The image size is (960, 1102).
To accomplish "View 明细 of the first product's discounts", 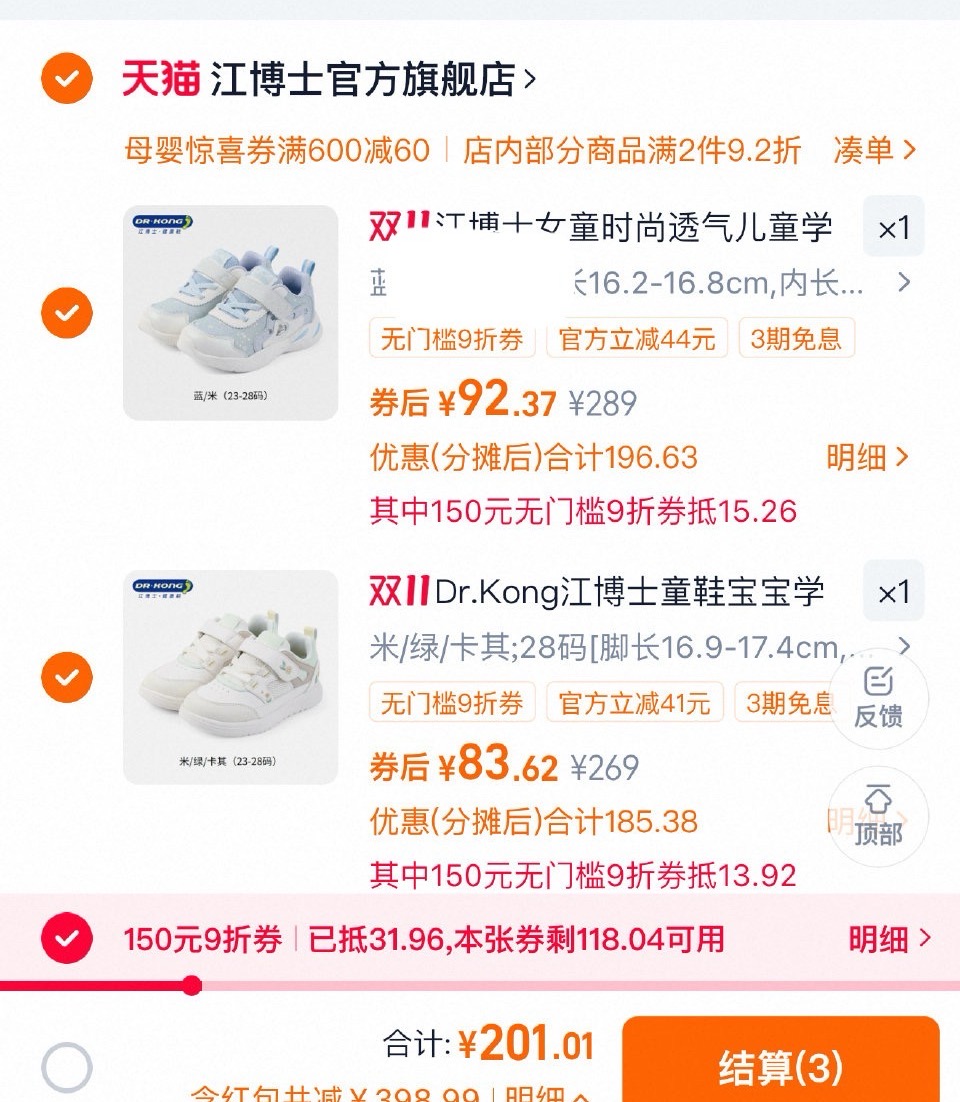I will (x=868, y=457).
